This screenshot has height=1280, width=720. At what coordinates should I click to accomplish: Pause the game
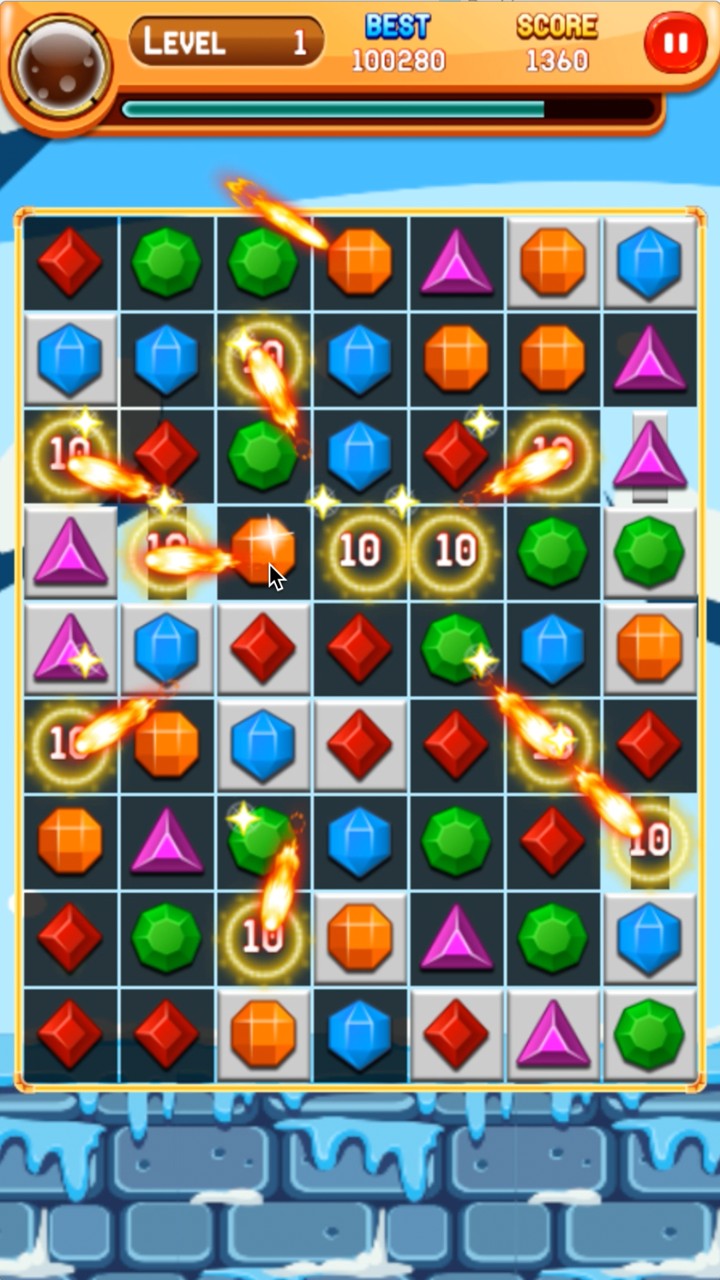675,43
